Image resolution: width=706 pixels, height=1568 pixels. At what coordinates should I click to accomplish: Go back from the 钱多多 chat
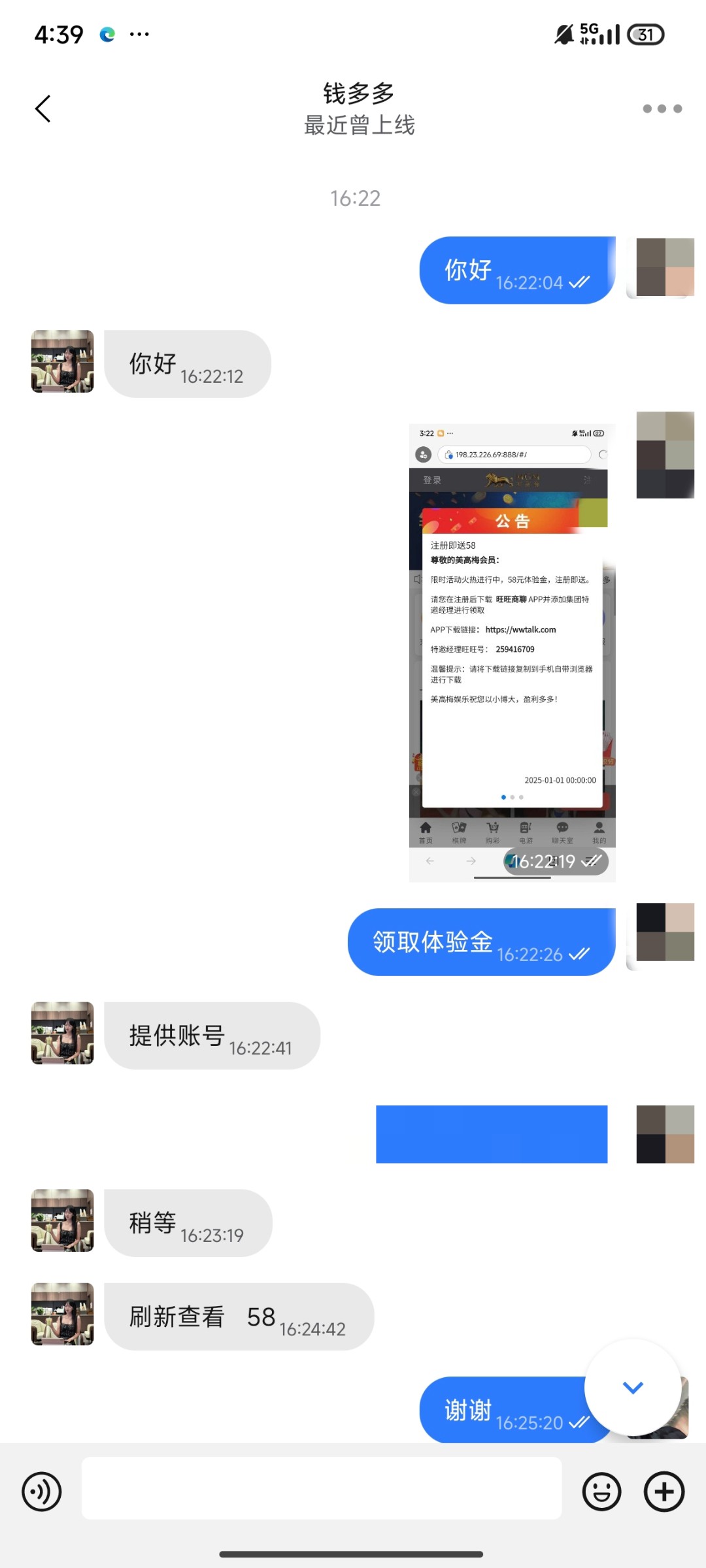[x=43, y=108]
